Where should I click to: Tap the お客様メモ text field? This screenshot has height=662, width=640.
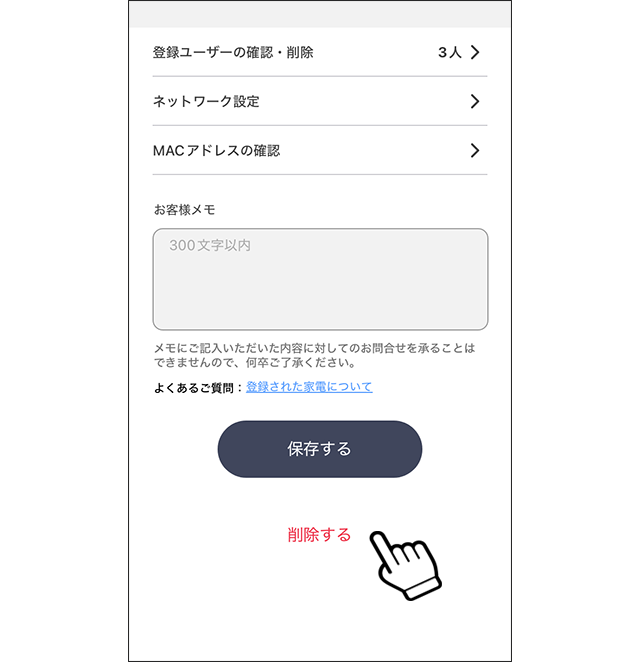coord(320,279)
